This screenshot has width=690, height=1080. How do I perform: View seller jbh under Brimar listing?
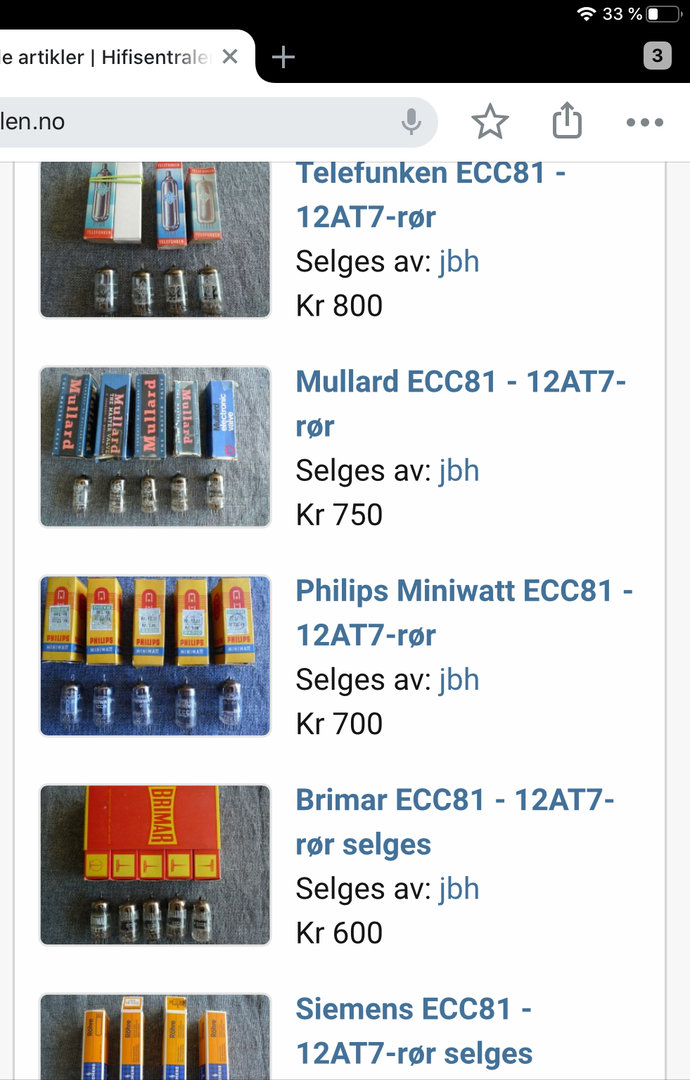point(459,889)
